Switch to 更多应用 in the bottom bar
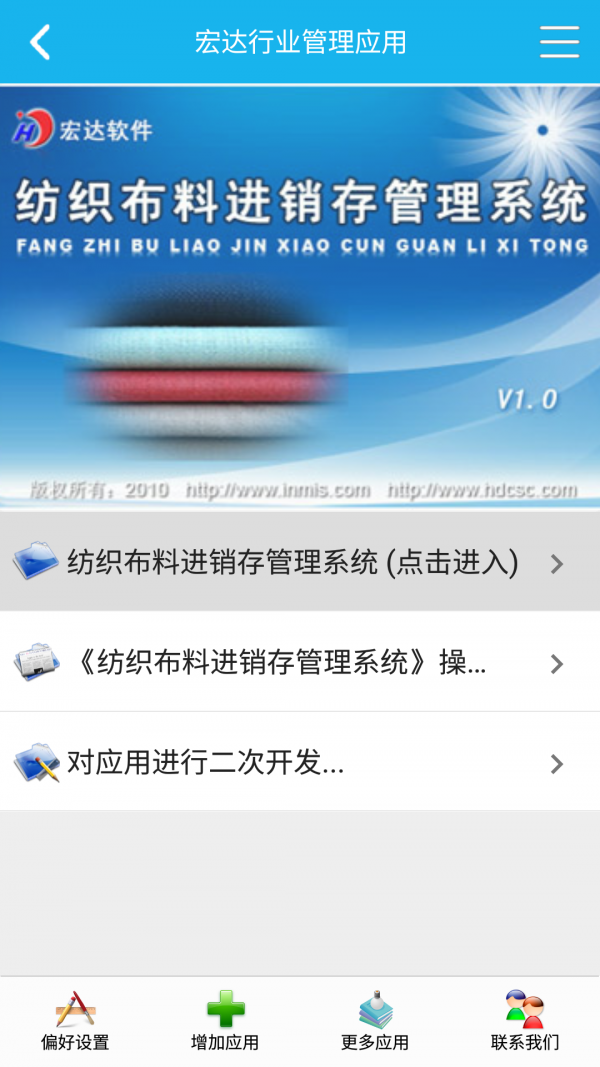 (x=375, y=1021)
